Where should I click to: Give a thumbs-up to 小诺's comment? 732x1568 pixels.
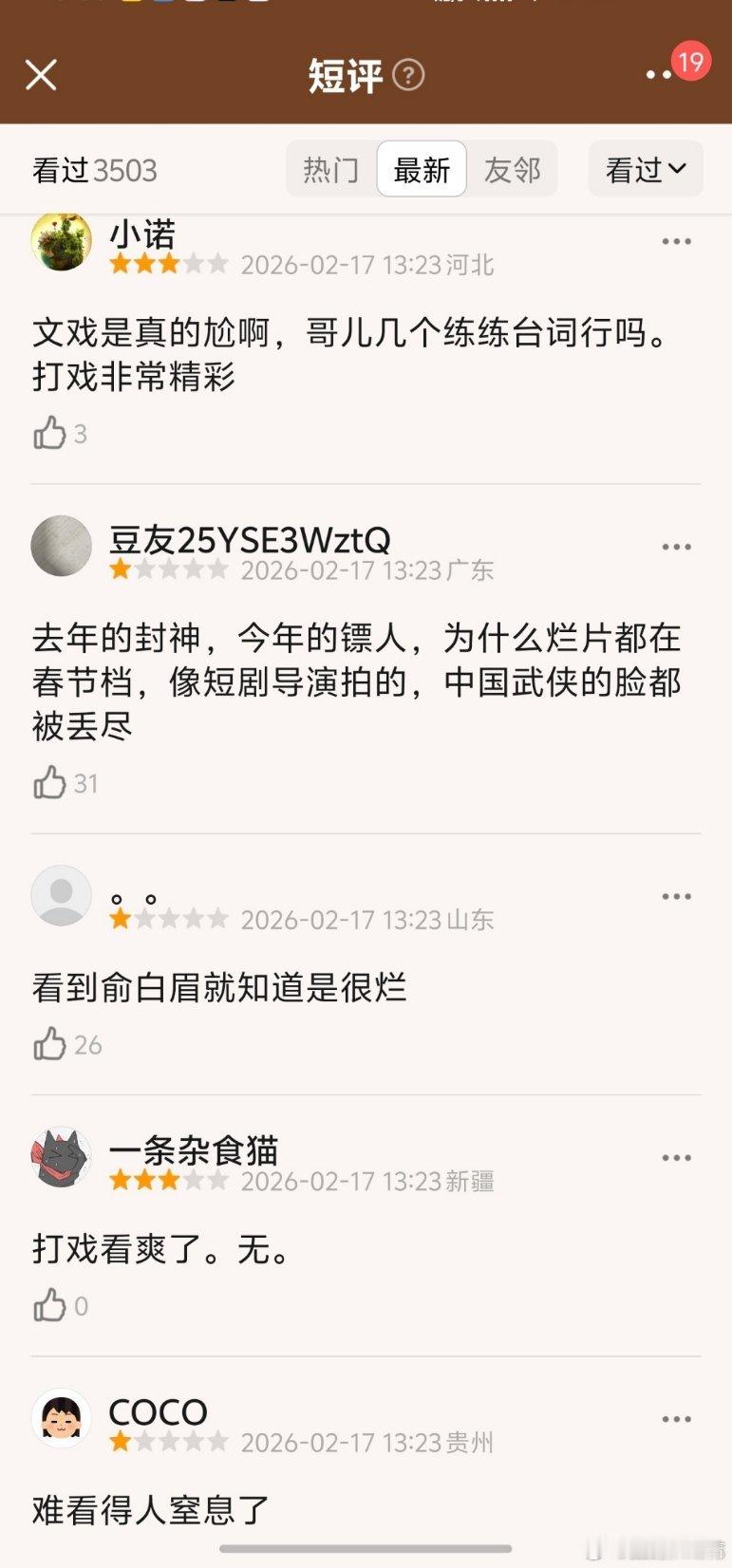(49, 433)
